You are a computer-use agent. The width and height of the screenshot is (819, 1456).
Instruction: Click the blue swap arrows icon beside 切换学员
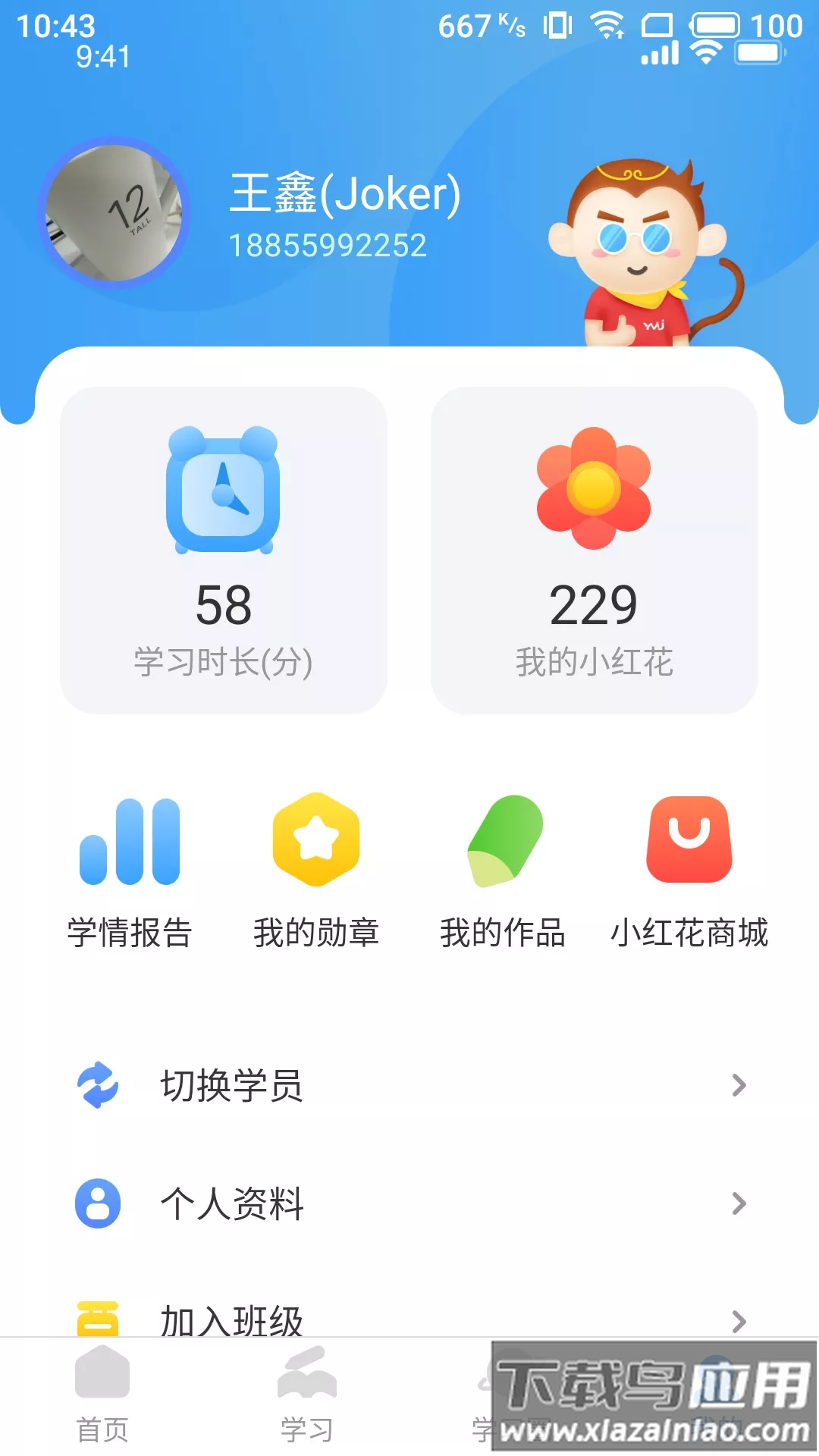click(97, 1084)
